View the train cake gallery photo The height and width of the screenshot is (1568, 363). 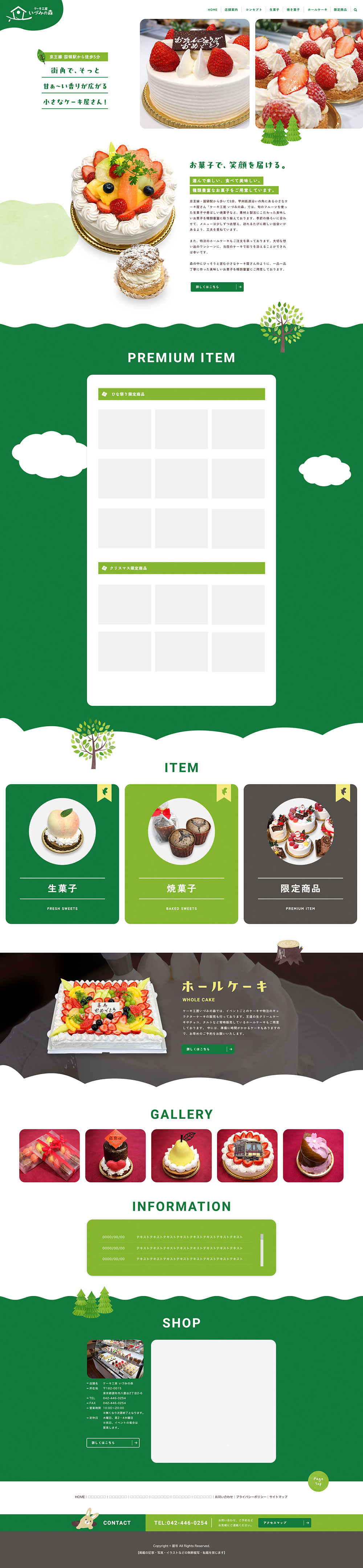pyautogui.click(x=247, y=1155)
